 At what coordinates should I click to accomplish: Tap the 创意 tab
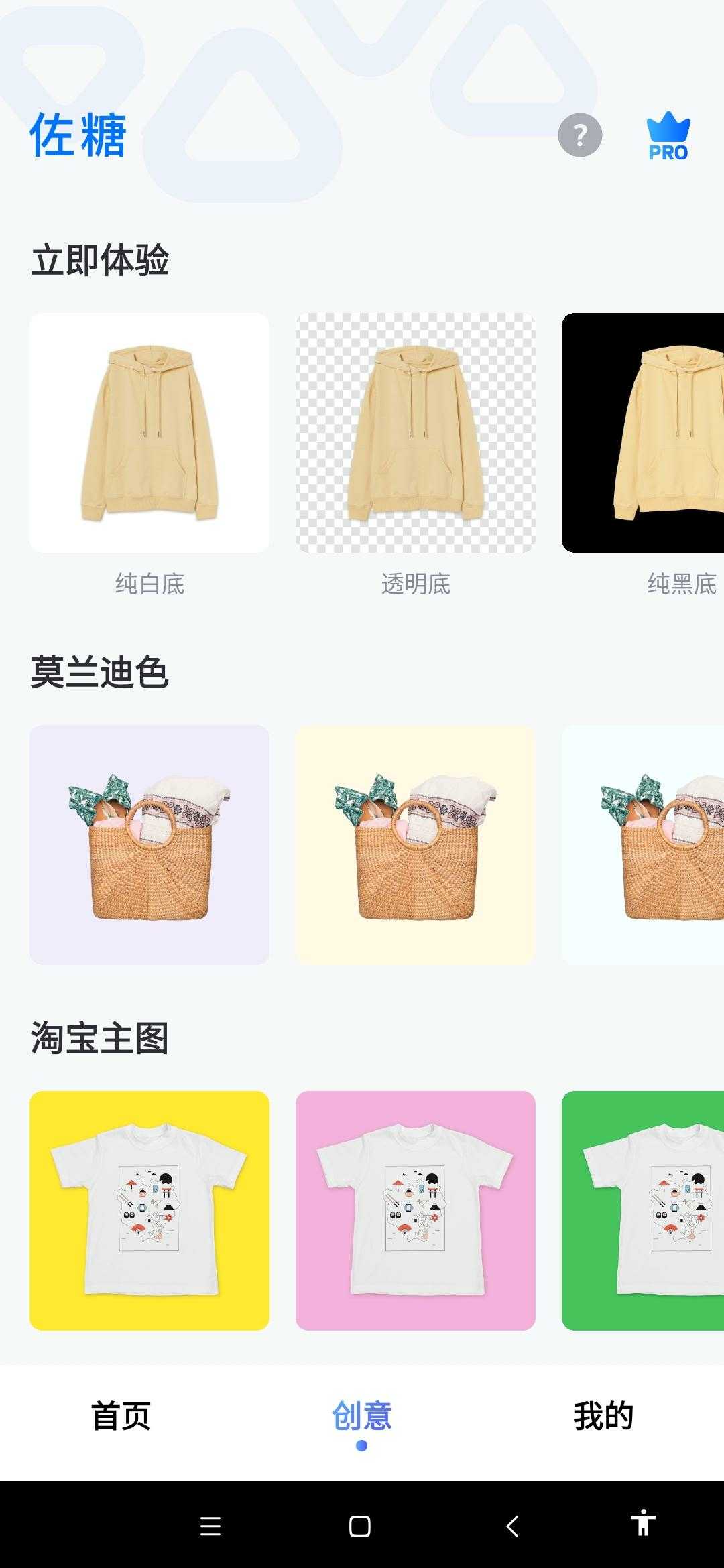point(362,1415)
